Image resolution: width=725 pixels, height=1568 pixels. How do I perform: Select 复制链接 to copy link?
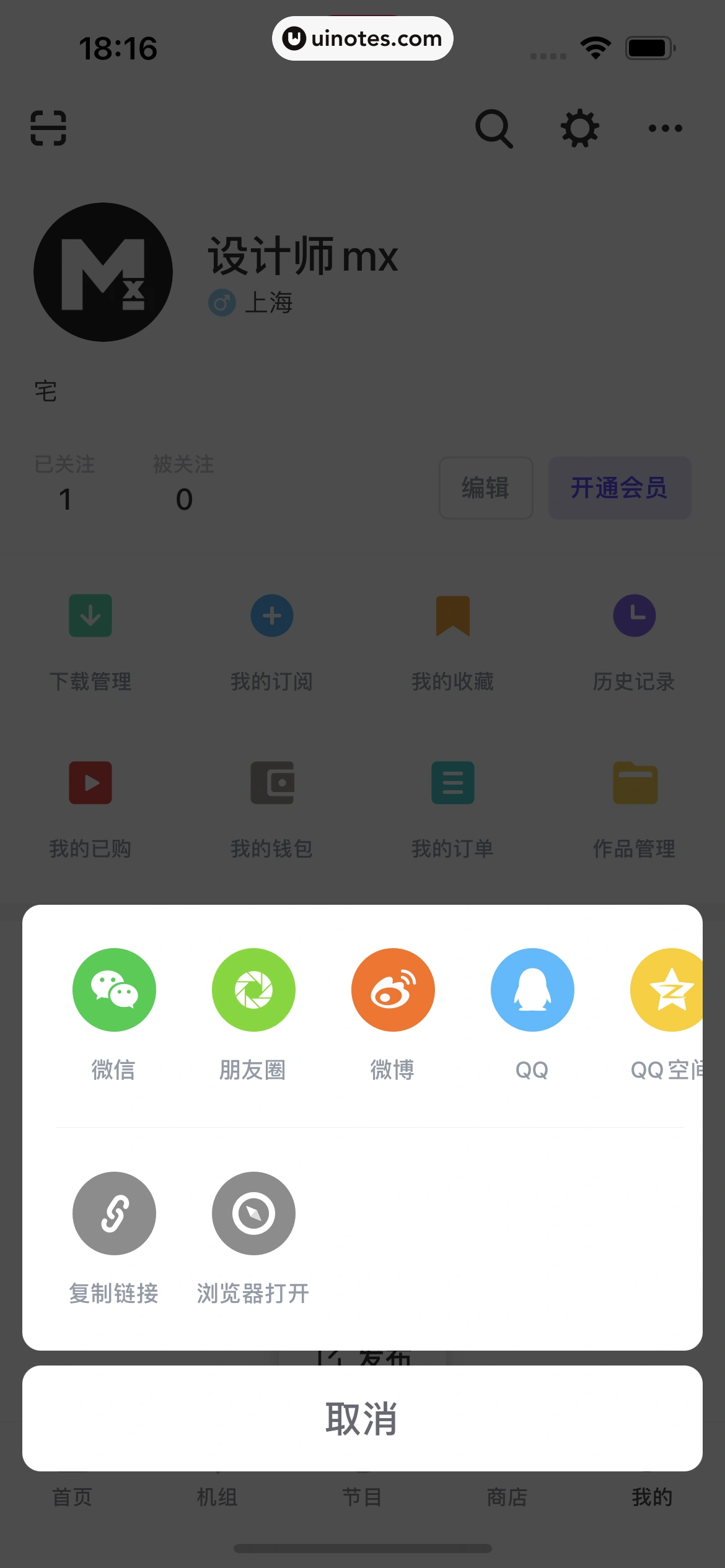(x=114, y=1214)
